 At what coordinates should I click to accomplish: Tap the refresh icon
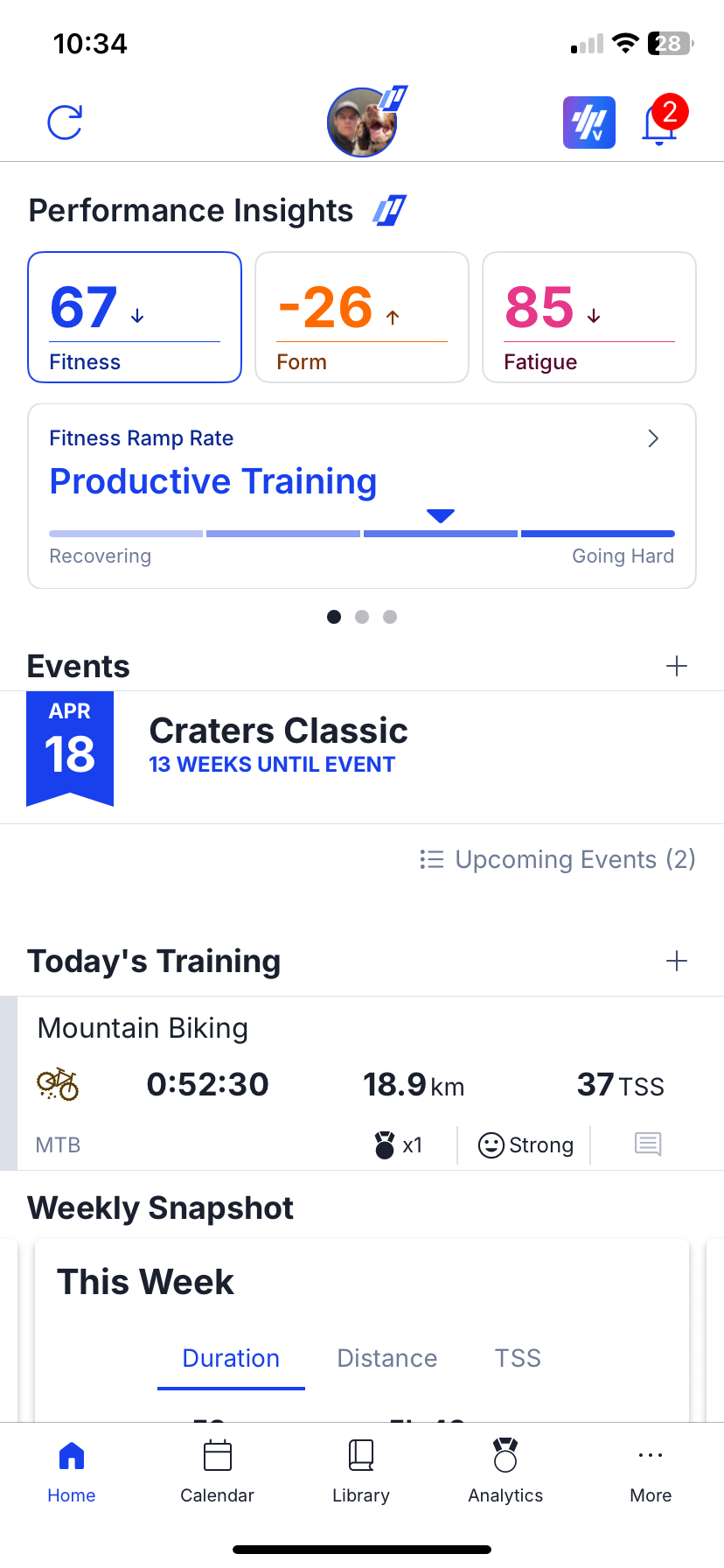click(65, 122)
